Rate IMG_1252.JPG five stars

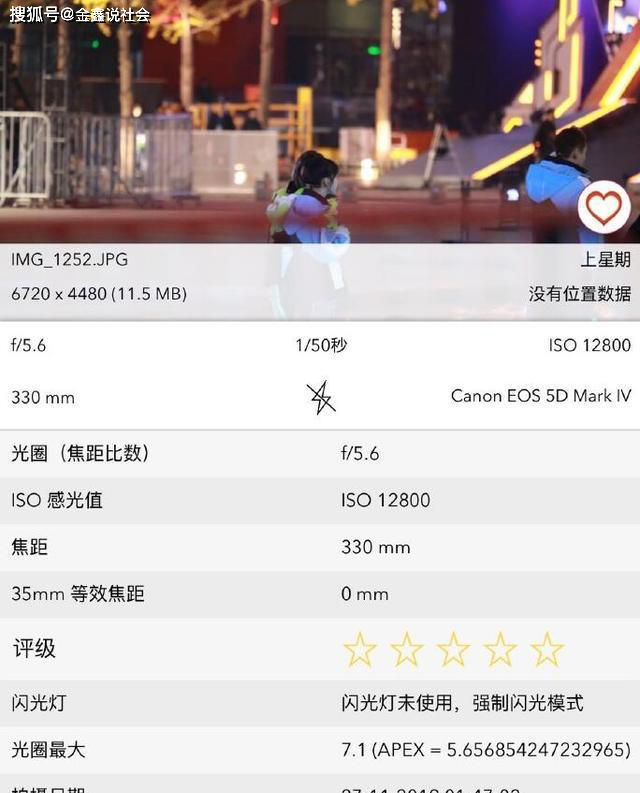[x=547, y=649]
